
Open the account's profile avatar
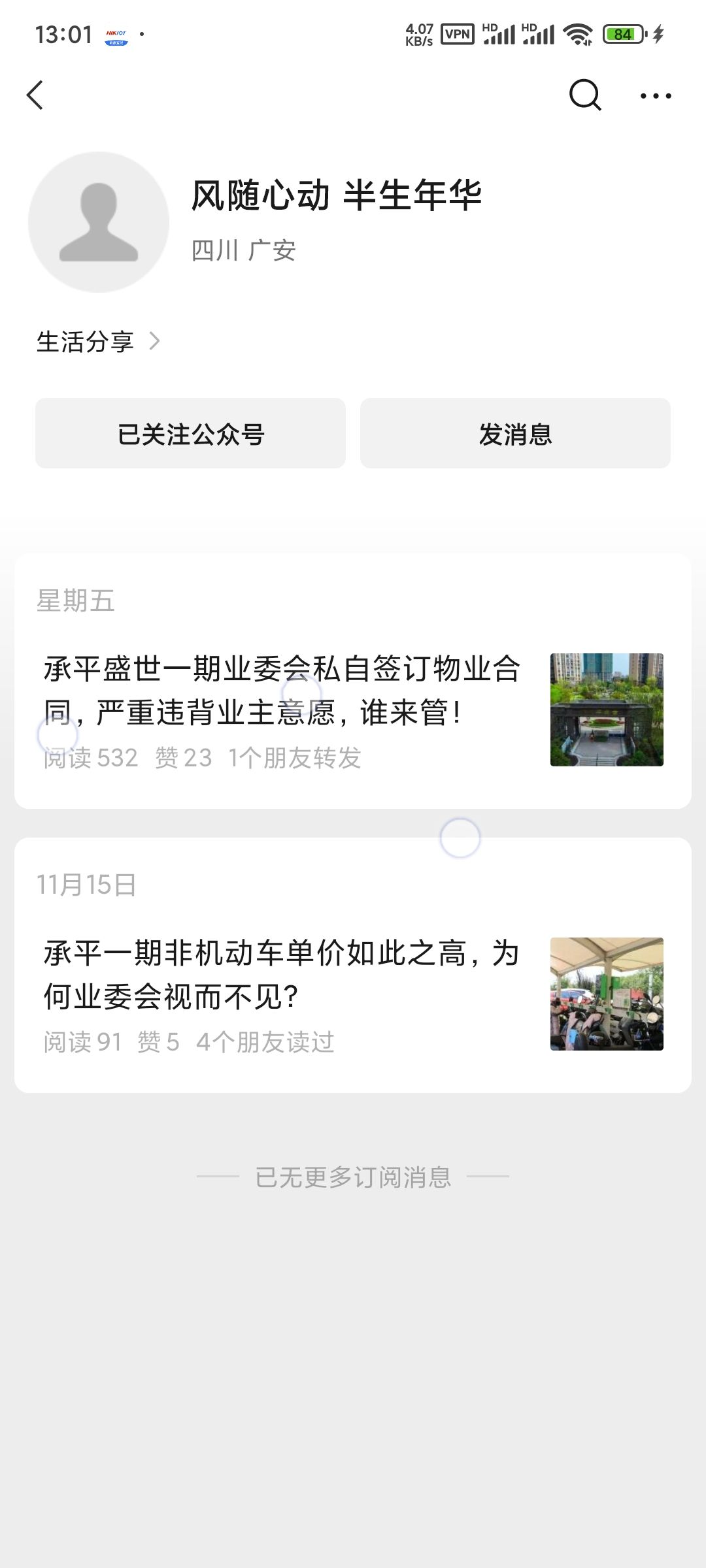pos(99,222)
